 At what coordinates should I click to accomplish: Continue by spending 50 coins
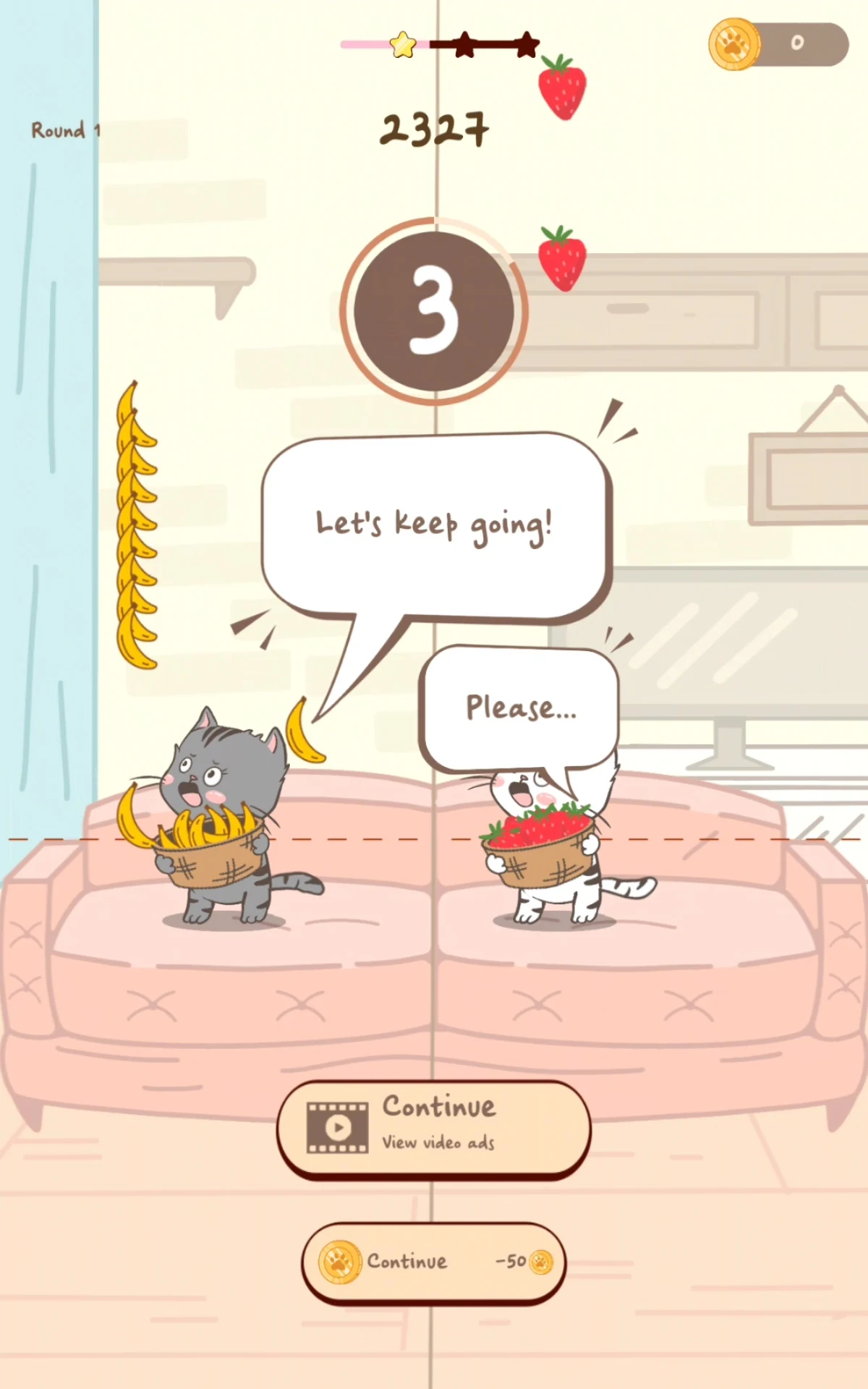(434, 1262)
